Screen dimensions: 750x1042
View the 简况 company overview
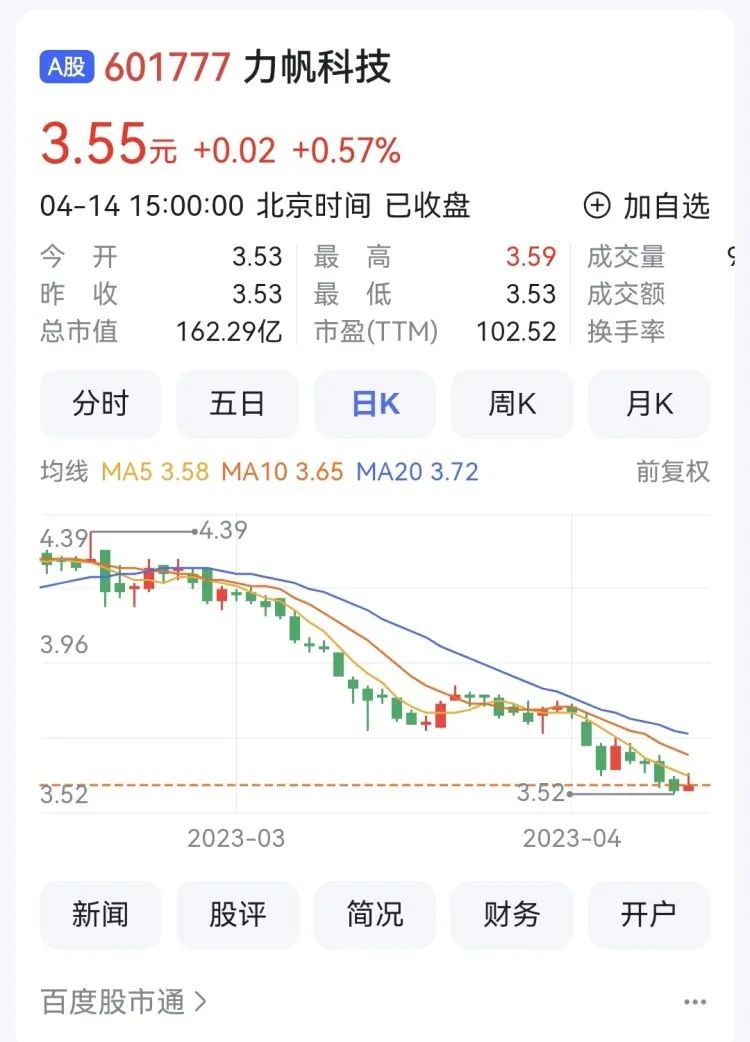pyautogui.click(x=375, y=914)
